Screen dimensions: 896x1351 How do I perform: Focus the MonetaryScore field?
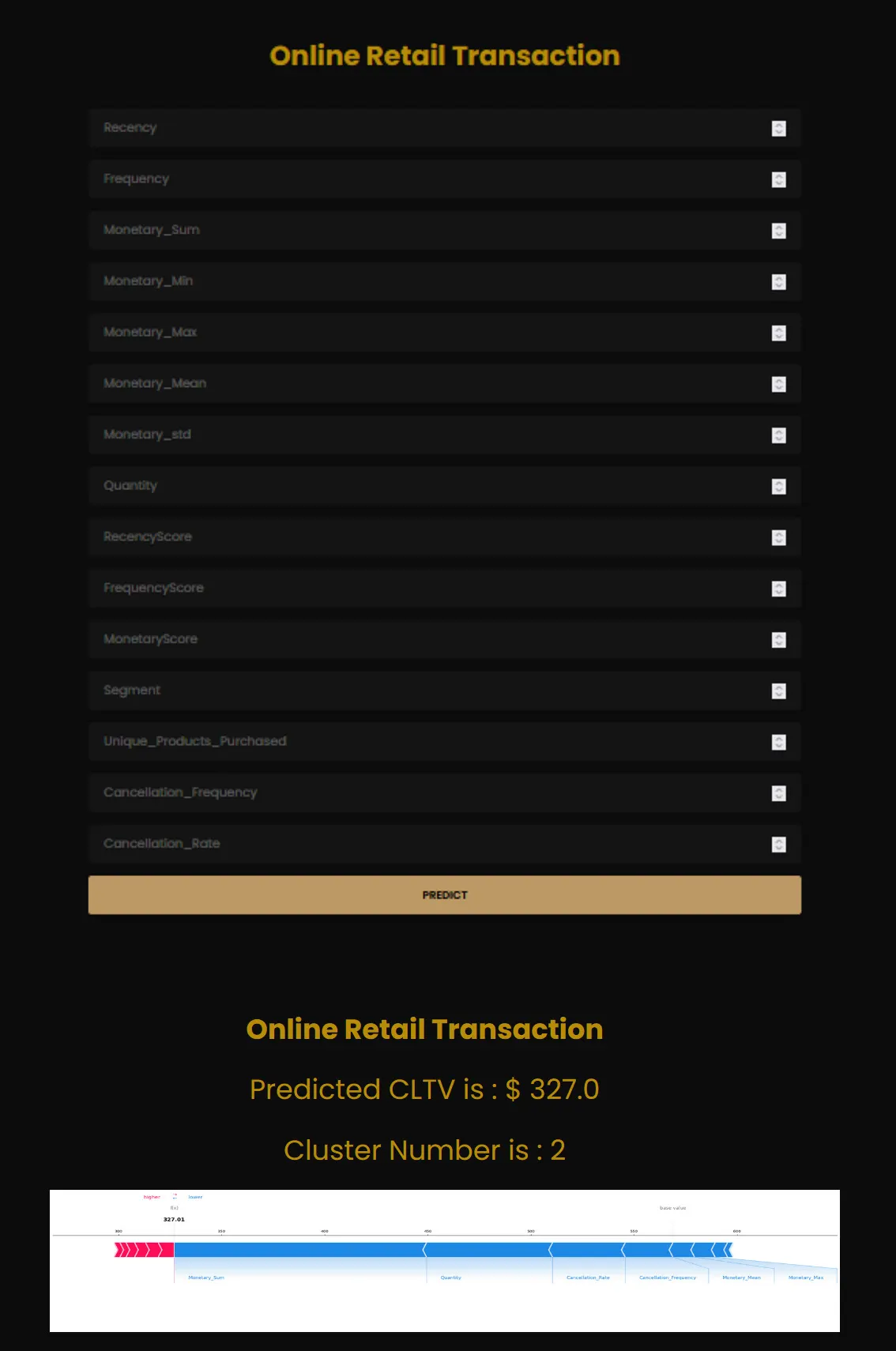(x=427, y=639)
